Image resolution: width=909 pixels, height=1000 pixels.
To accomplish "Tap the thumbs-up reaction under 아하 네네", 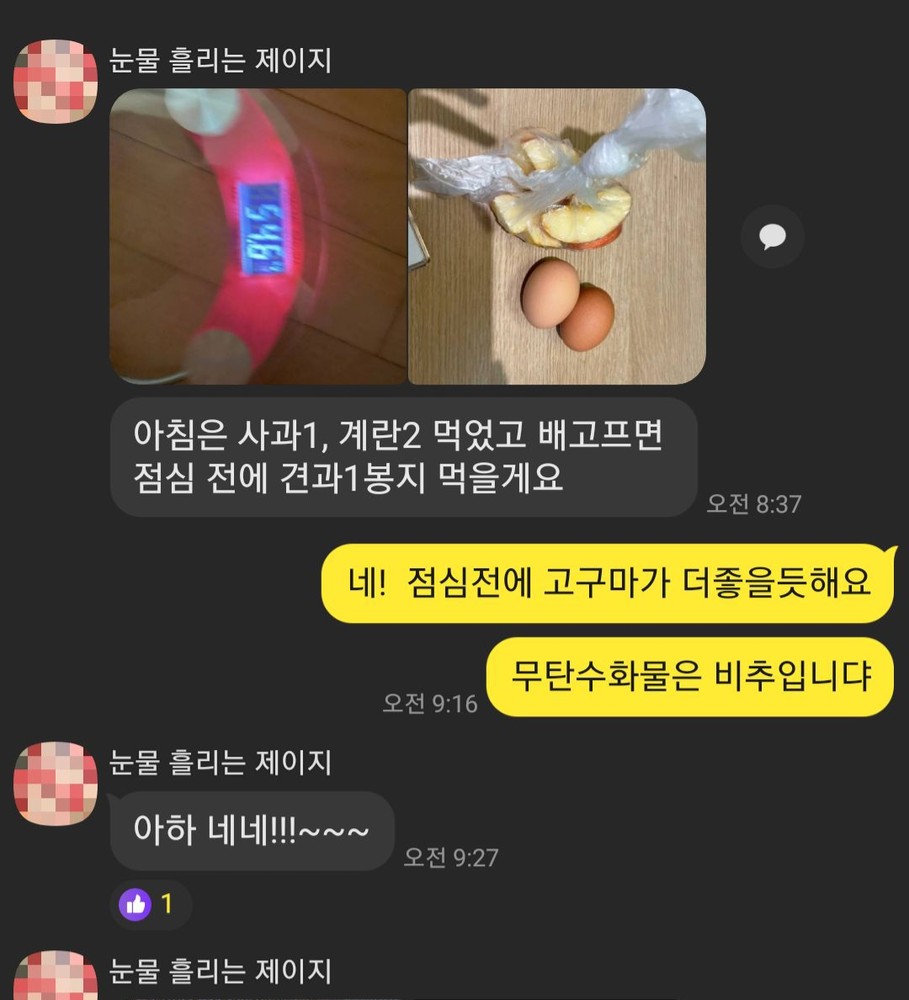I will point(149,904).
